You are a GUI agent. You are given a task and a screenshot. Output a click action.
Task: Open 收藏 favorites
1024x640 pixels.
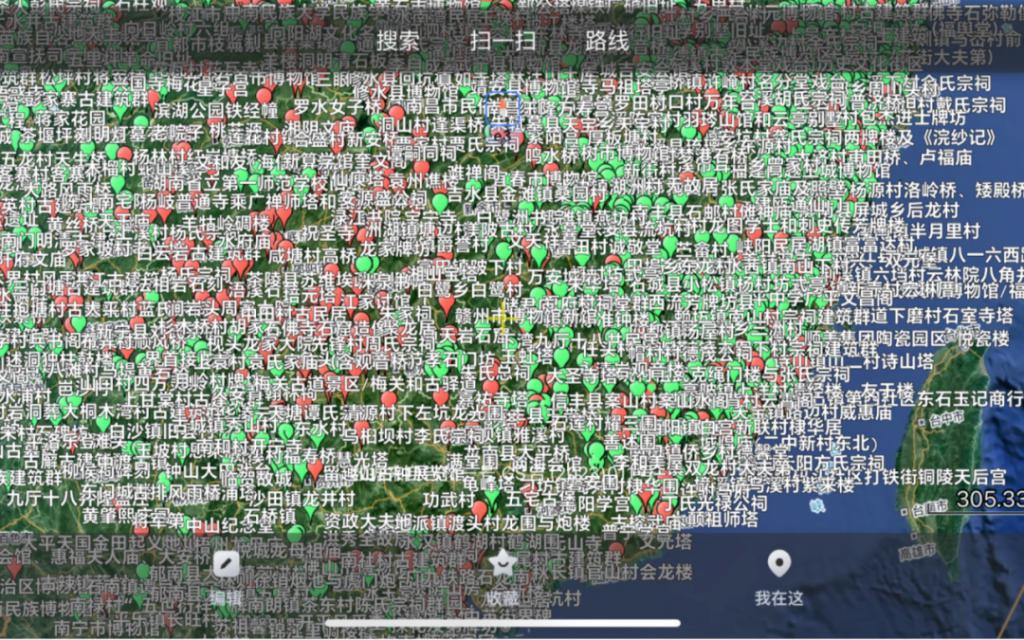pos(502,577)
